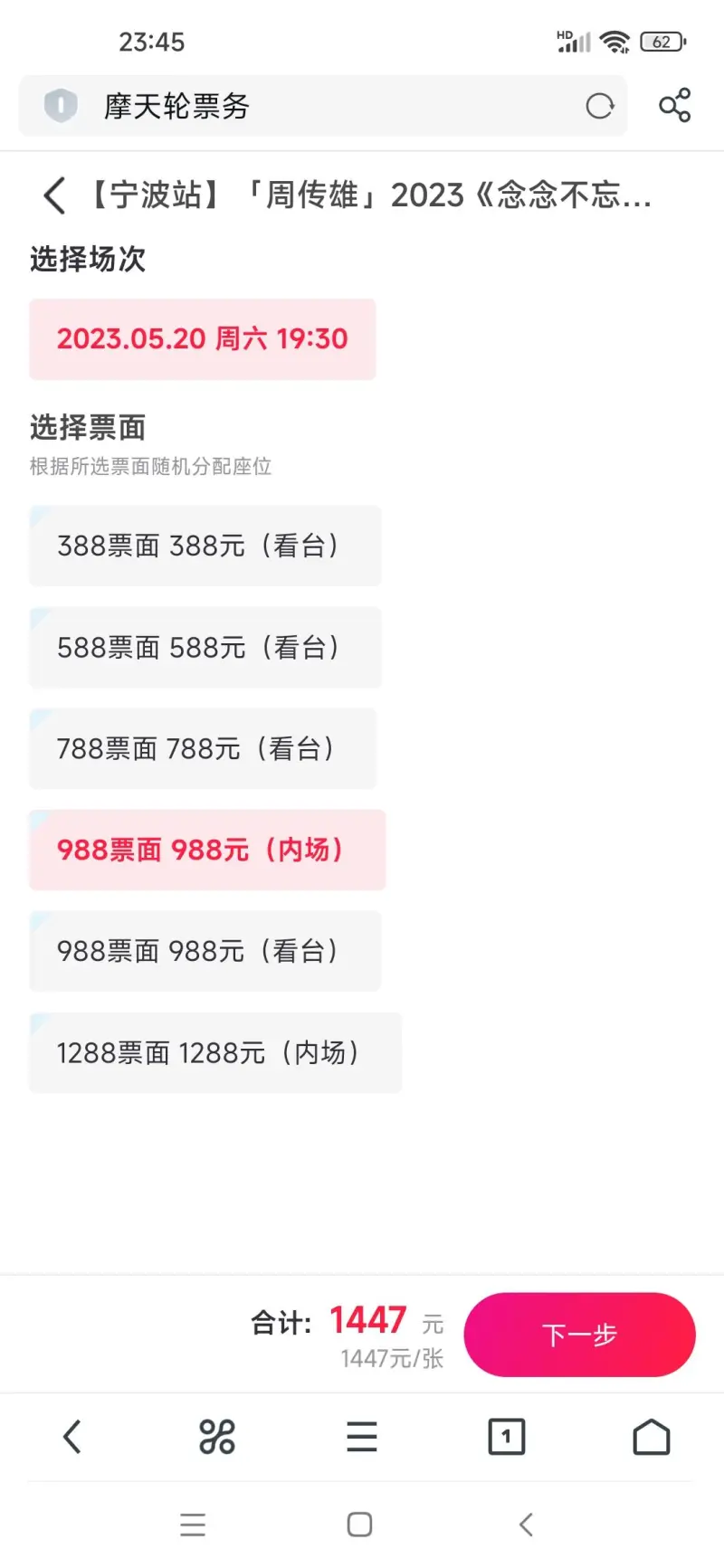Image resolution: width=724 pixels, height=1568 pixels.
Task: Go to browser home page
Action: coord(652,1436)
